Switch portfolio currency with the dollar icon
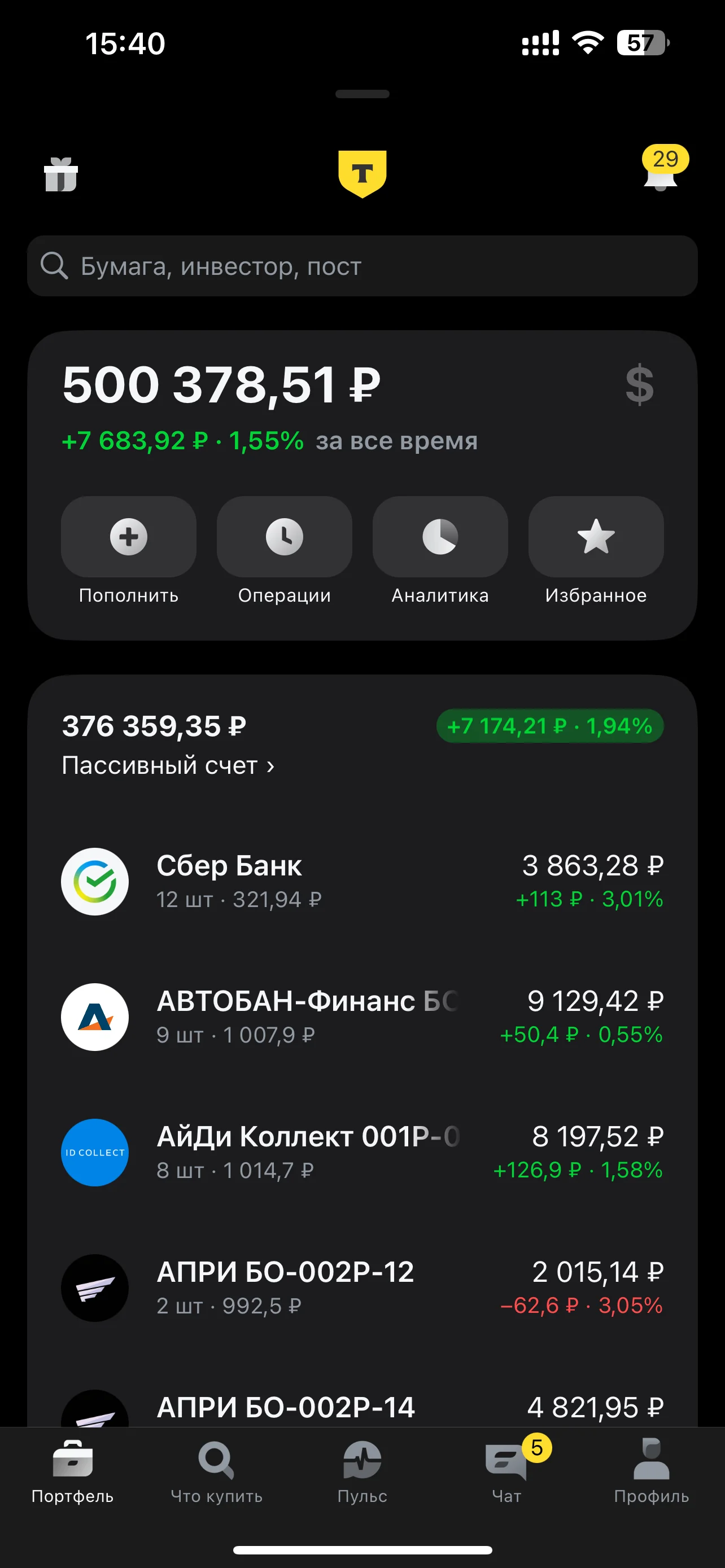The width and height of the screenshot is (725, 1568). tap(640, 385)
